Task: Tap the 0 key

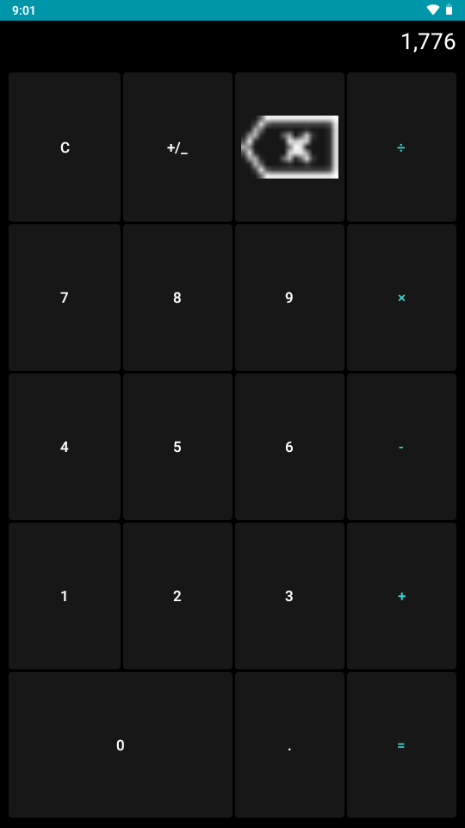Action: point(120,745)
